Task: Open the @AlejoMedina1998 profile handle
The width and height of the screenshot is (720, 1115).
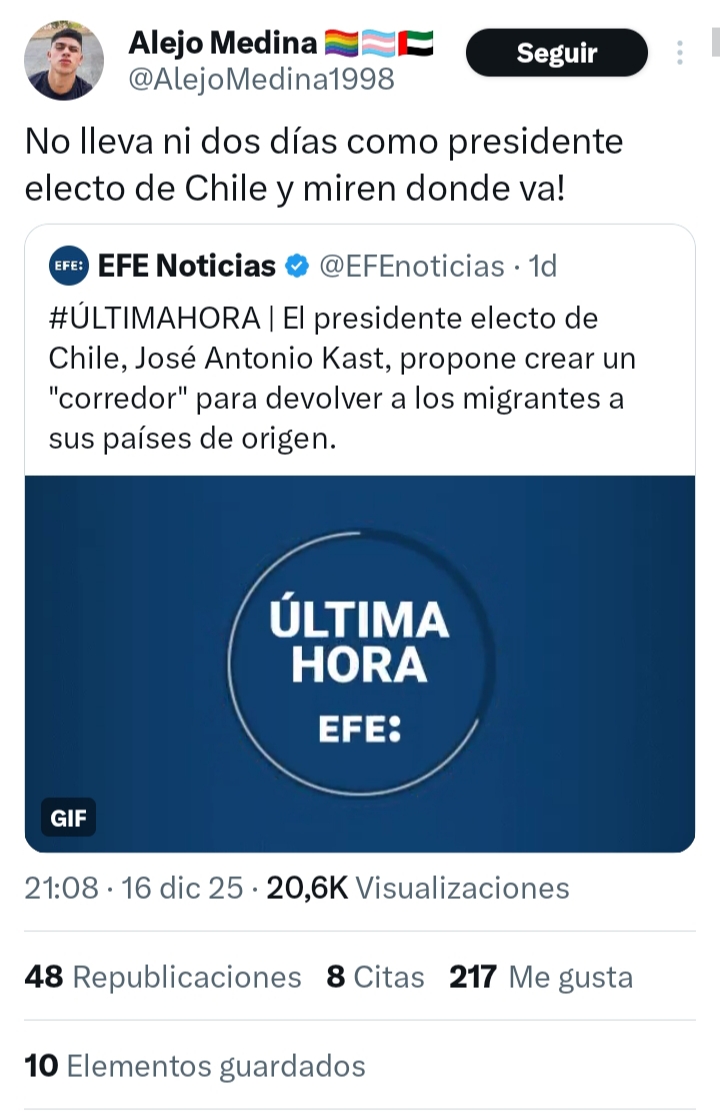Action: click(x=262, y=79)
